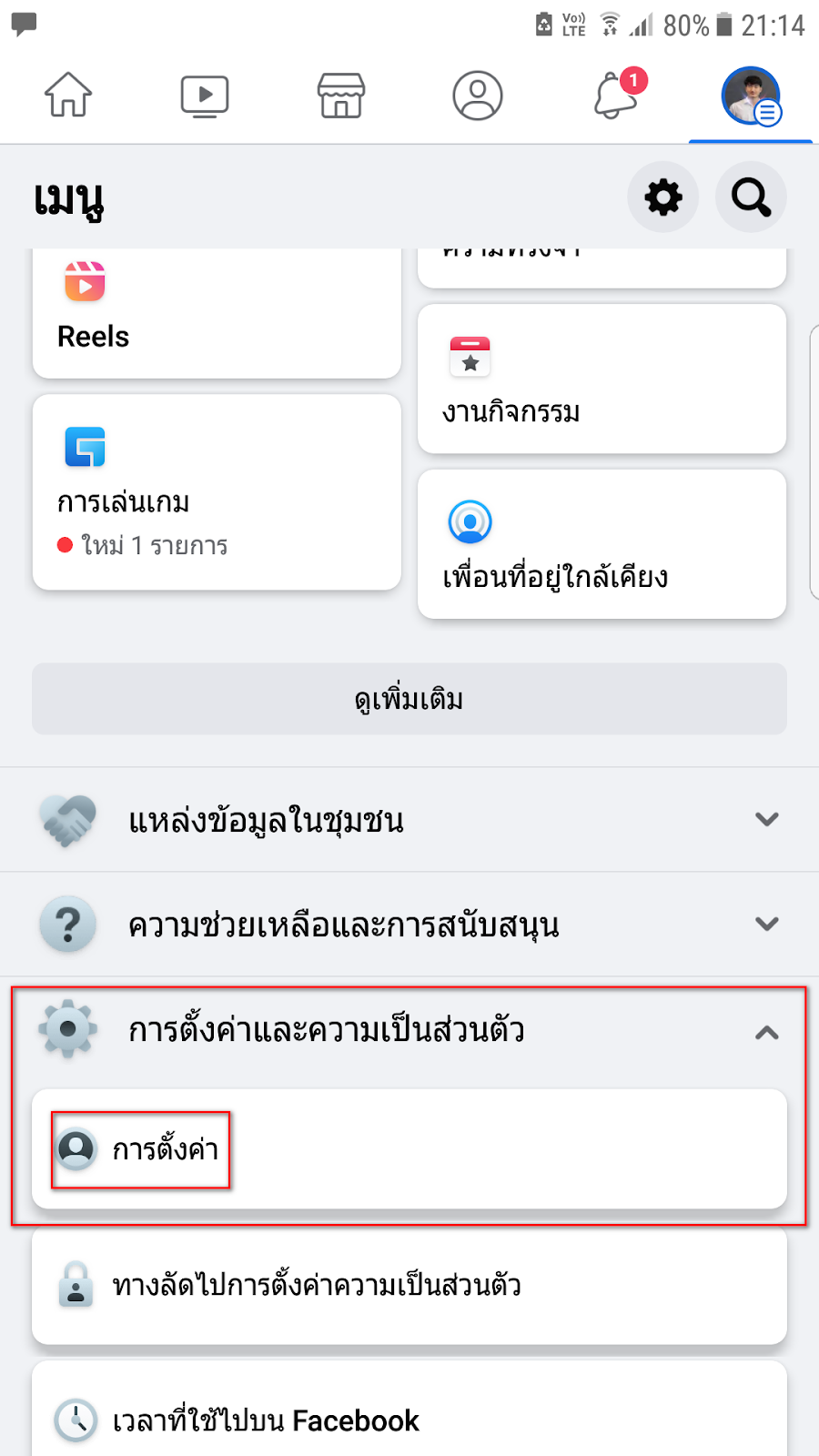Tap the ดูเพิ่มเติม see more button

click(x=409, y=699)
